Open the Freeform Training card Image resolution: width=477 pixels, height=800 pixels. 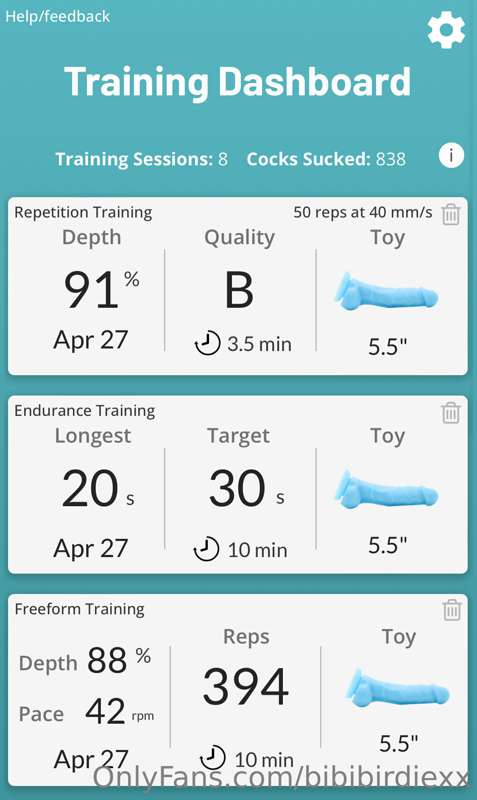click(x=238, y=690)
